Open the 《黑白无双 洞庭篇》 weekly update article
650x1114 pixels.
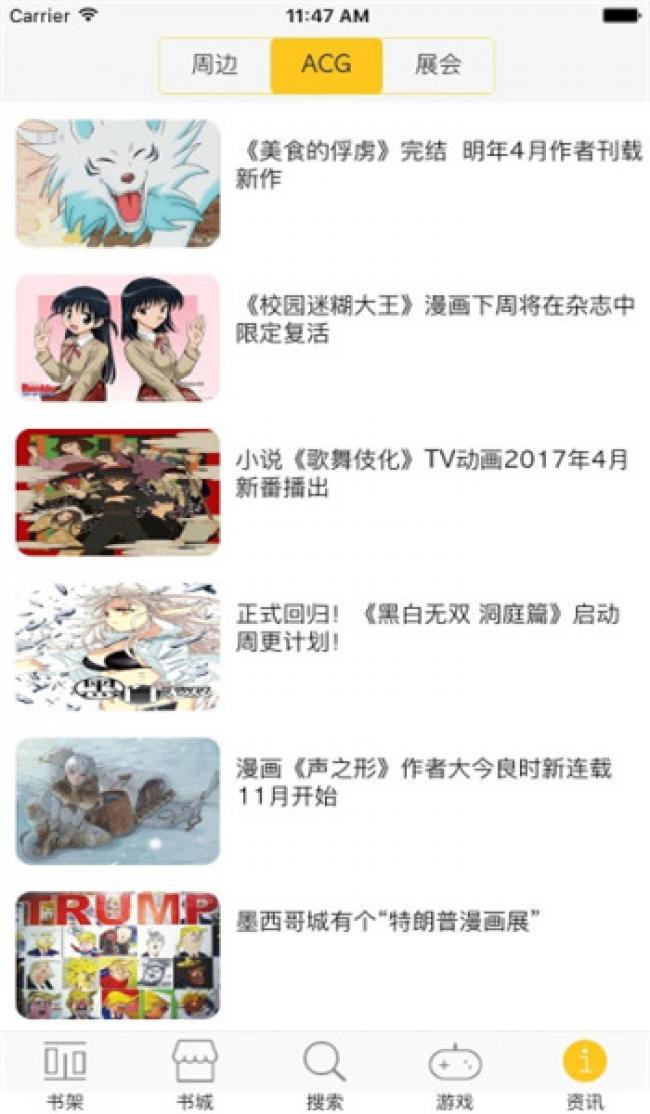427,628
